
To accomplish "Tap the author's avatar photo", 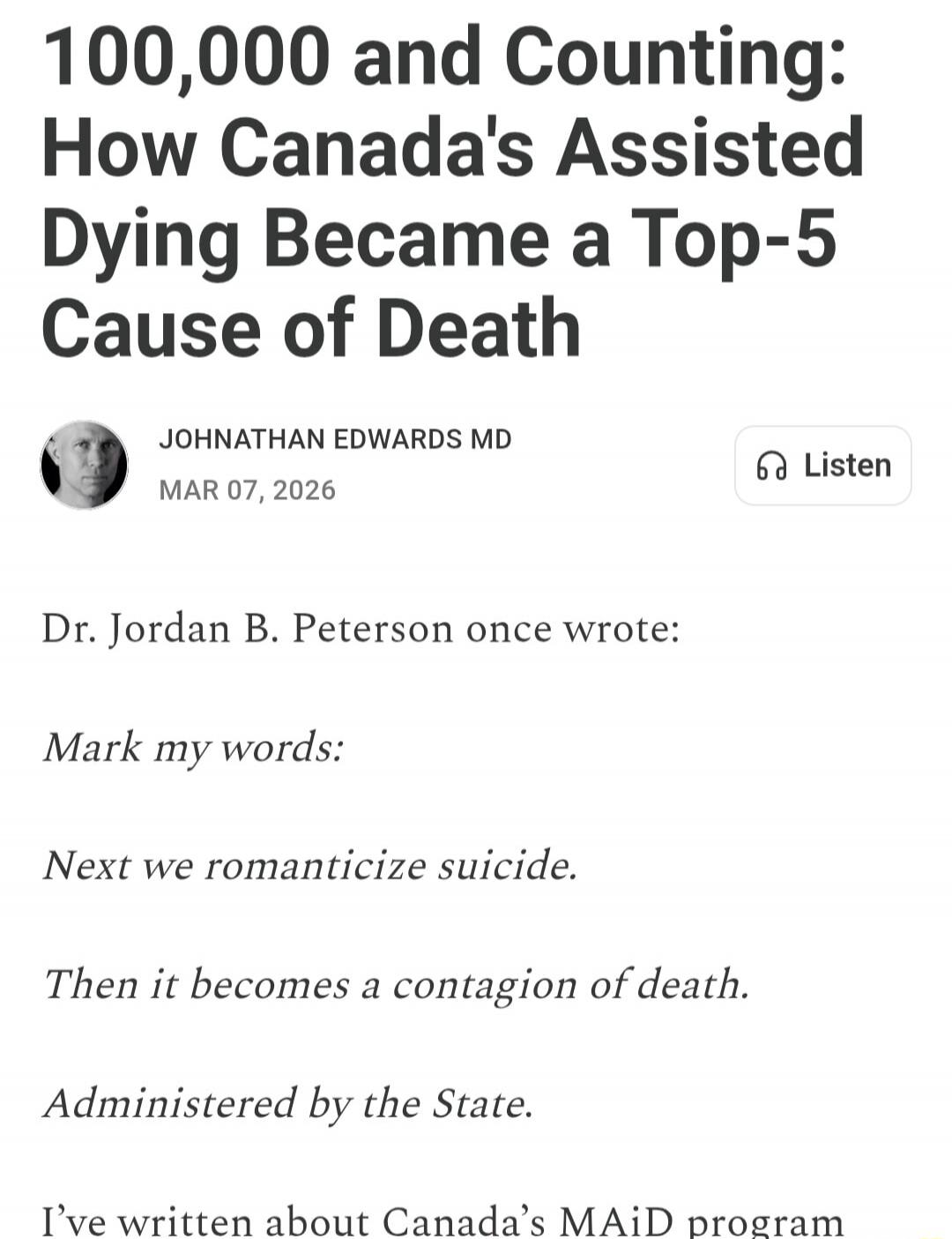I will pyautogui.click(x=85, y=465).
